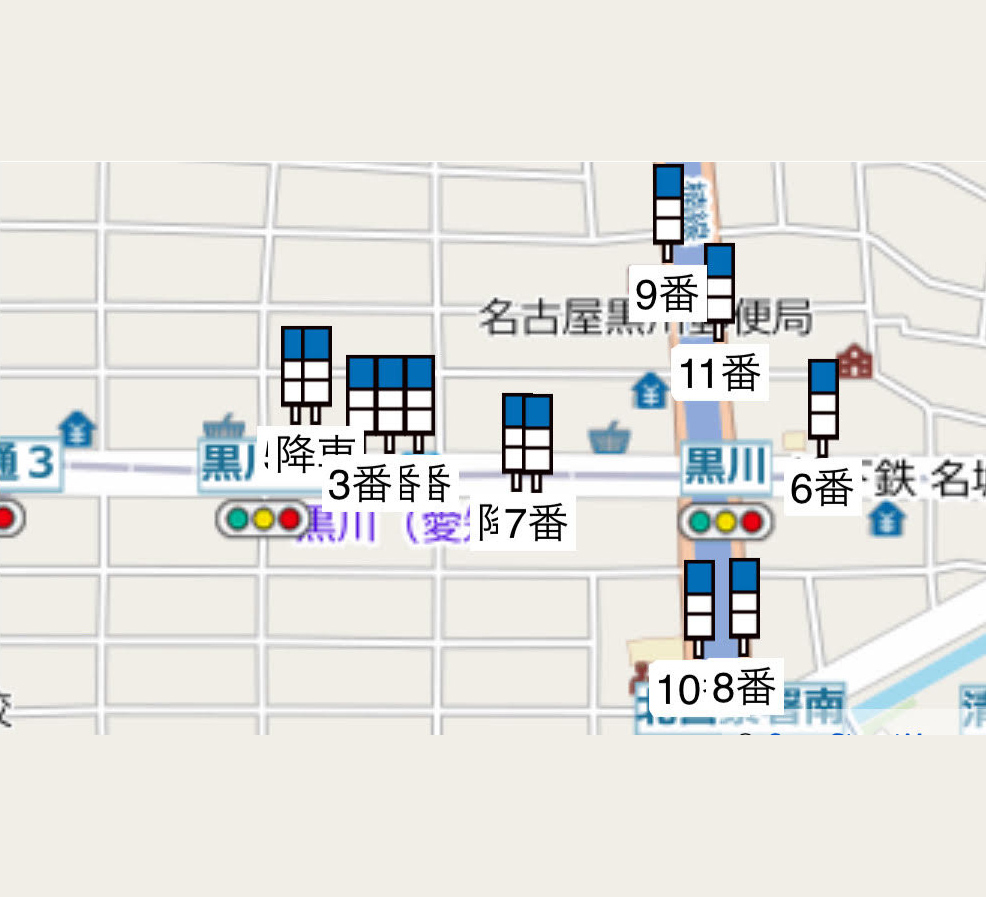Select the 8番 bus stop marker
Viewport: 986px width, 897px height.
744,600
